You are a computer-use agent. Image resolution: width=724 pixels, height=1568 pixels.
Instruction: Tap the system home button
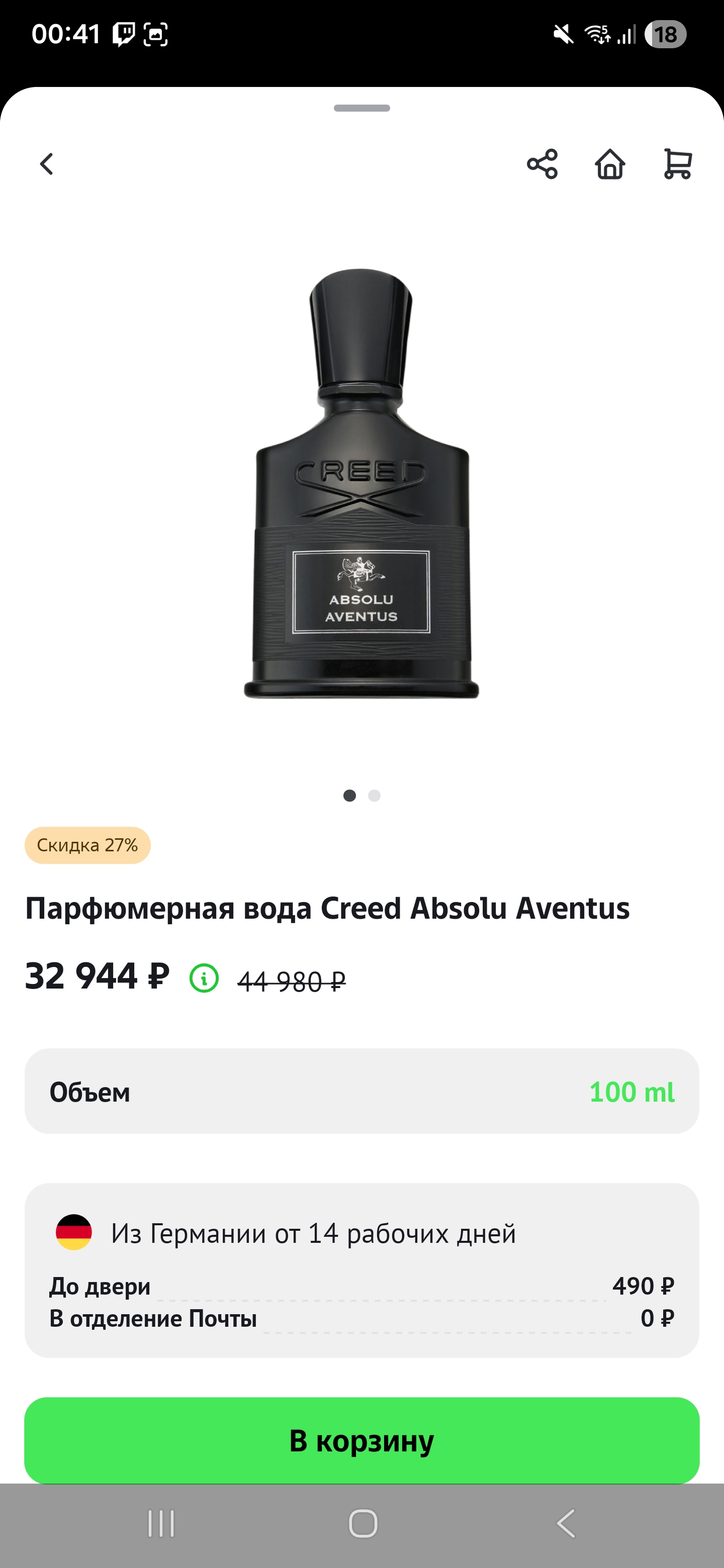tap(363, 1524)
